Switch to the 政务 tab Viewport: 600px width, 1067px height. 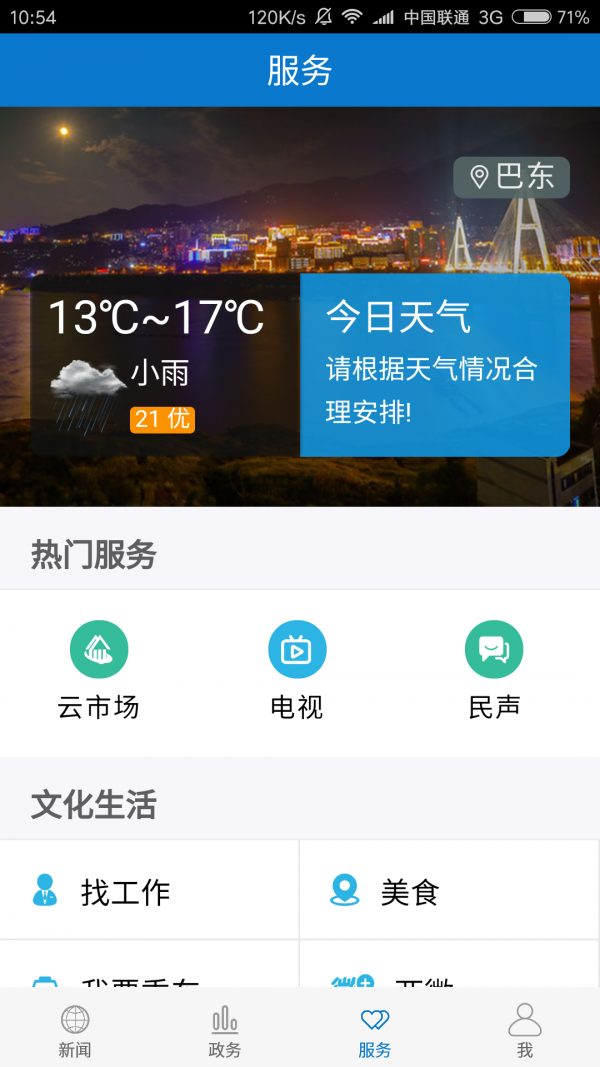[x=225, y=1030]
